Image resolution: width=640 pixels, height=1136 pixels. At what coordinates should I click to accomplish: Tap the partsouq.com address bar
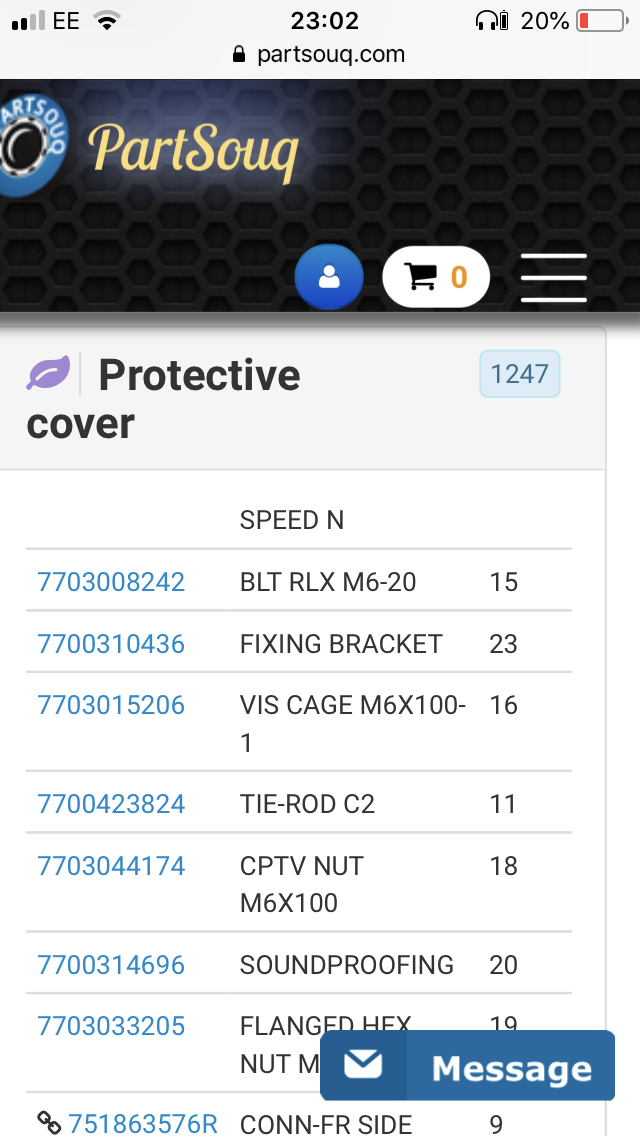point(320,54)
